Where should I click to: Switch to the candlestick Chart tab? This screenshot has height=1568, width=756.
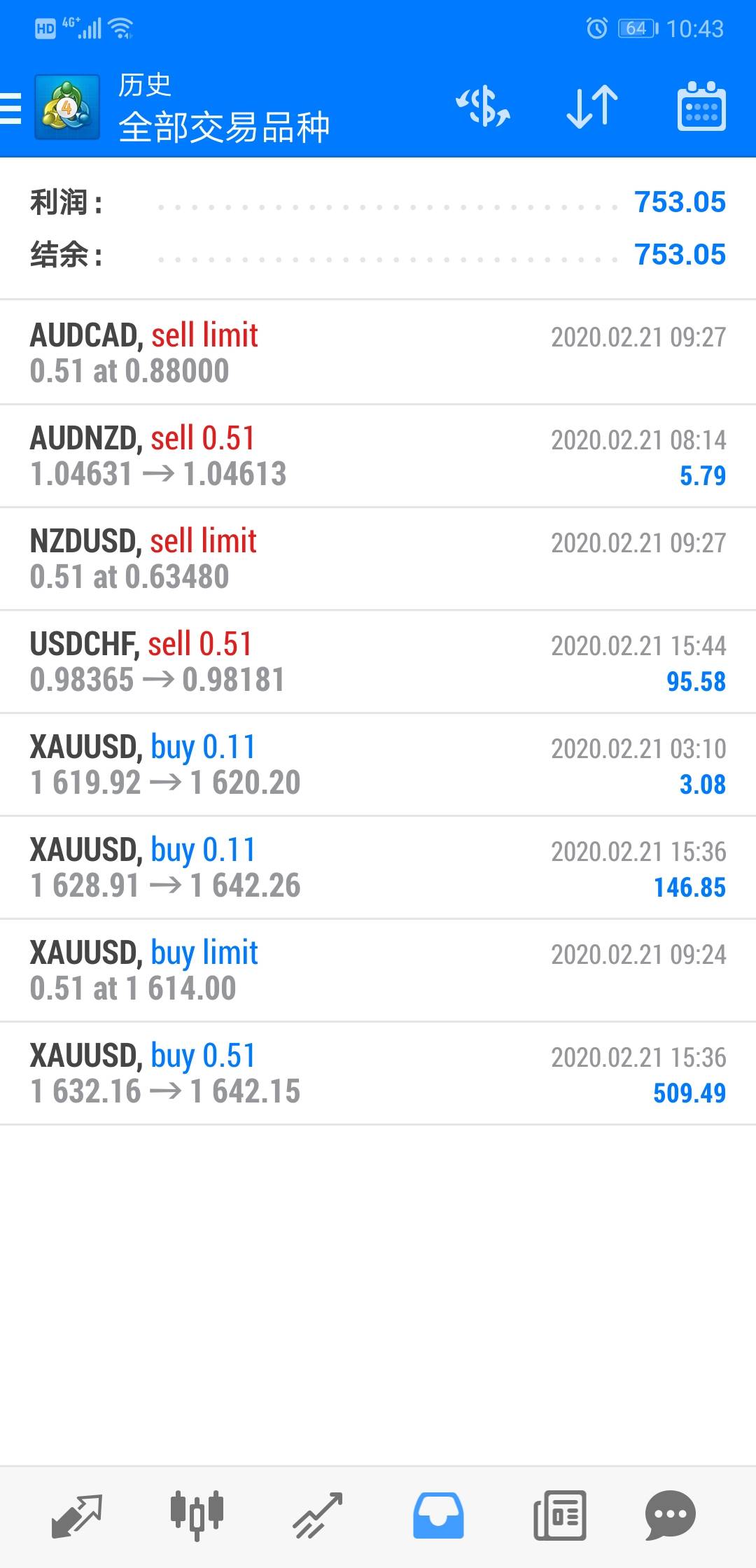197,1515
